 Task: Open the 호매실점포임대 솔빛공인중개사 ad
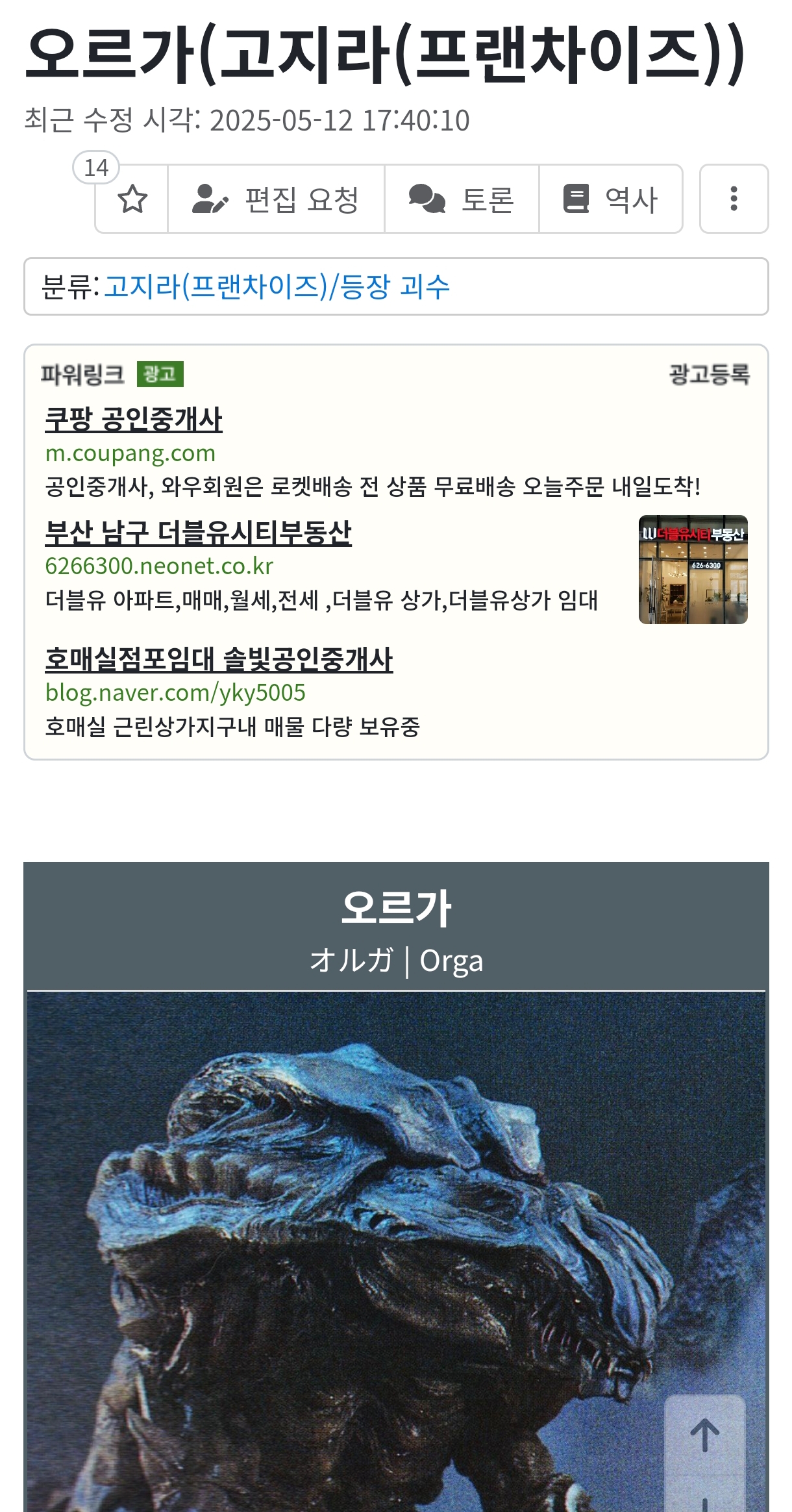219,659
